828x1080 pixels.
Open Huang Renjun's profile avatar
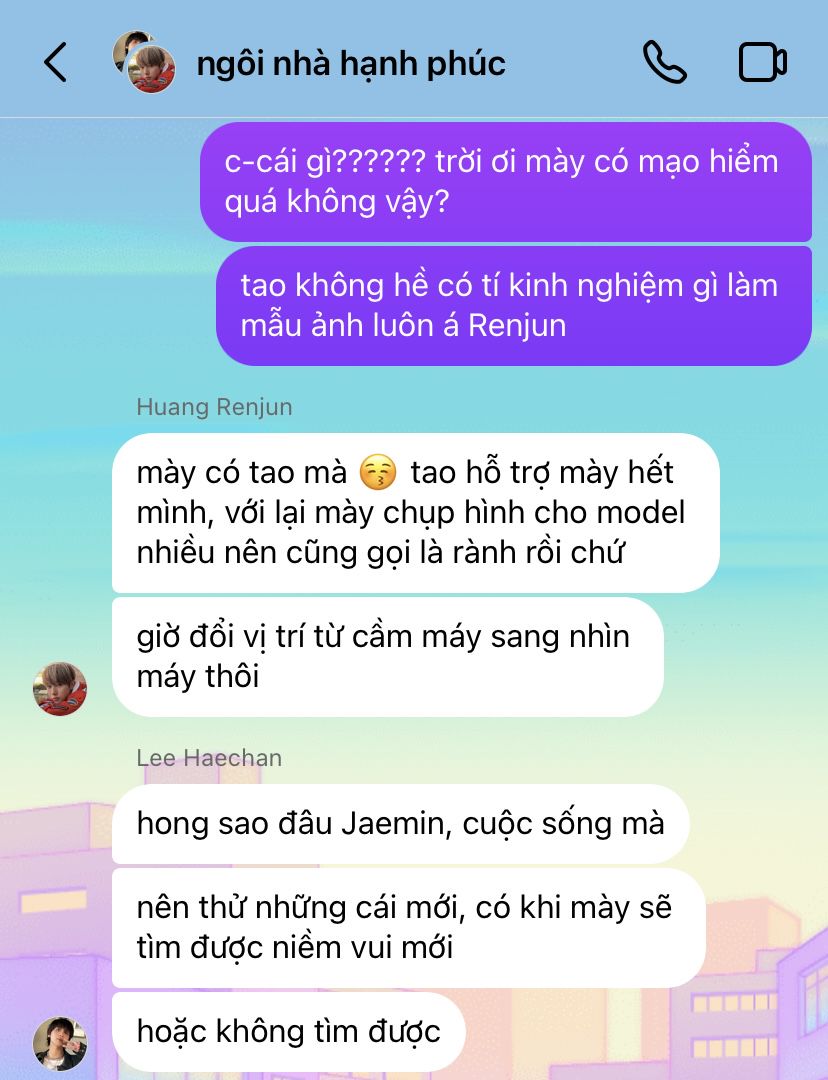click(x=60, y=688)
